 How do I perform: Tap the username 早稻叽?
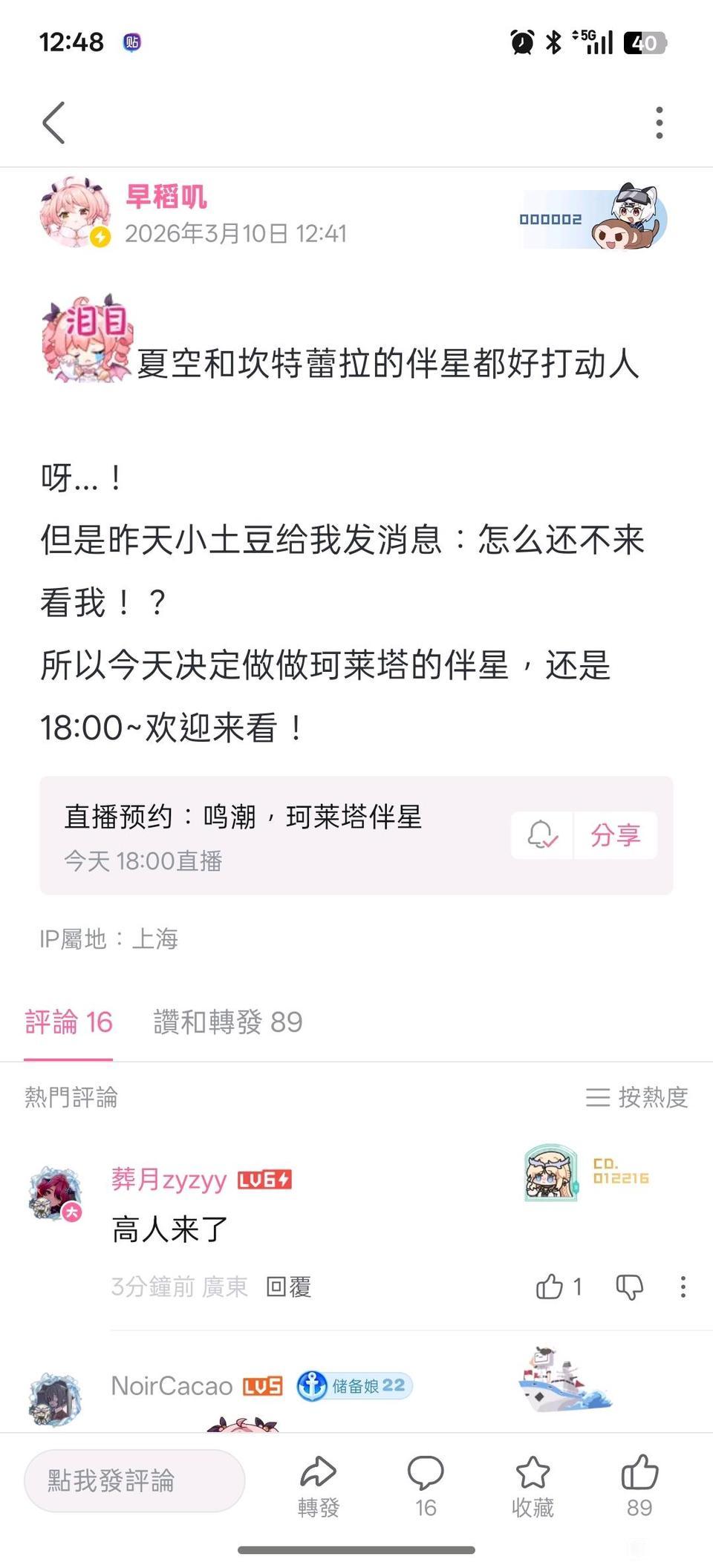tap(166, 197)
